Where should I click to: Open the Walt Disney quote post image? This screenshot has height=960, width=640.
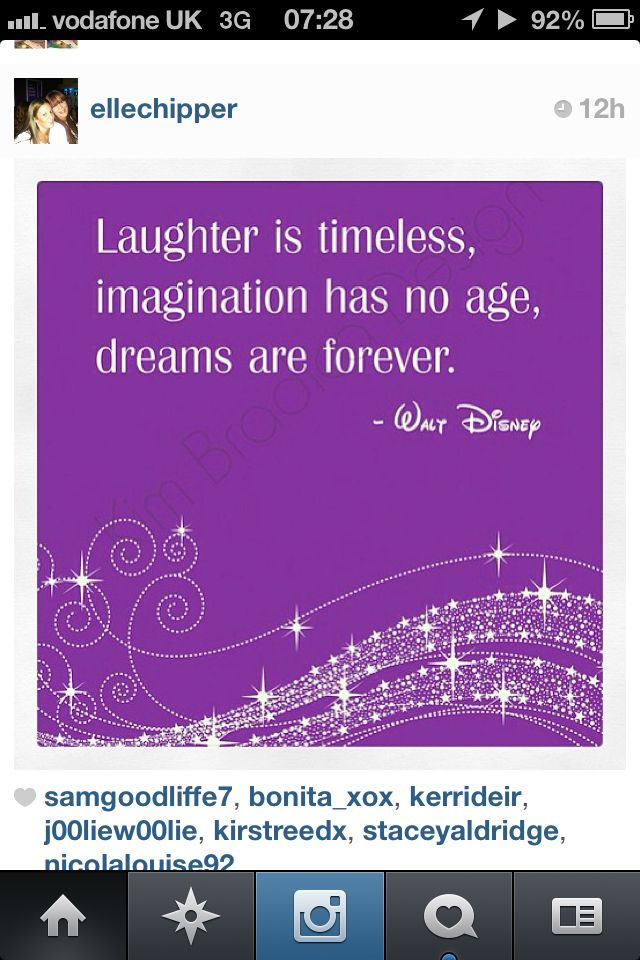[320, 463]
